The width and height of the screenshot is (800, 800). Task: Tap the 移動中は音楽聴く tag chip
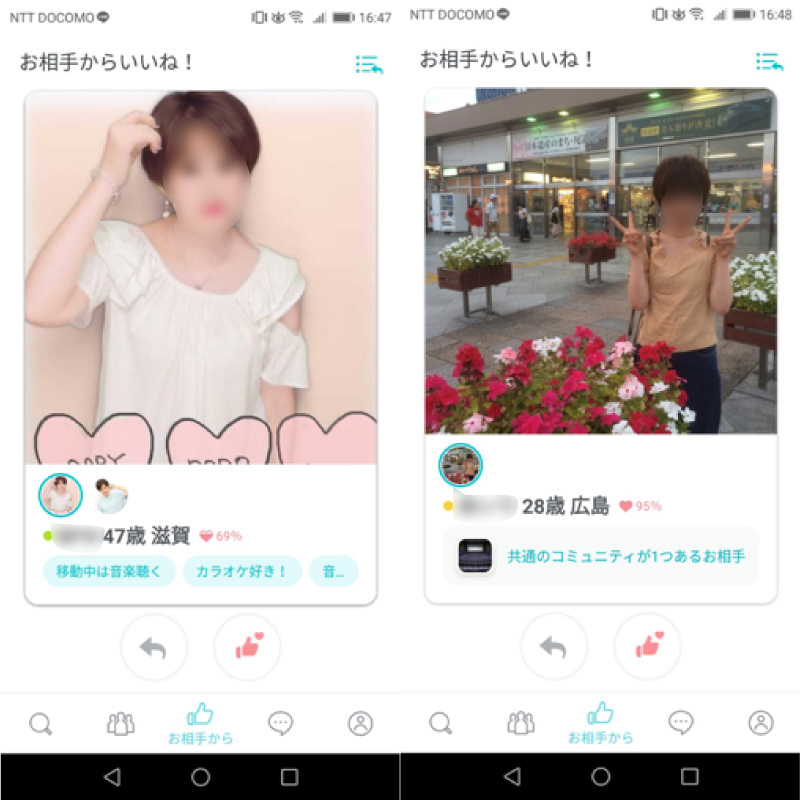pyautogui.click(x=109, y=571)
